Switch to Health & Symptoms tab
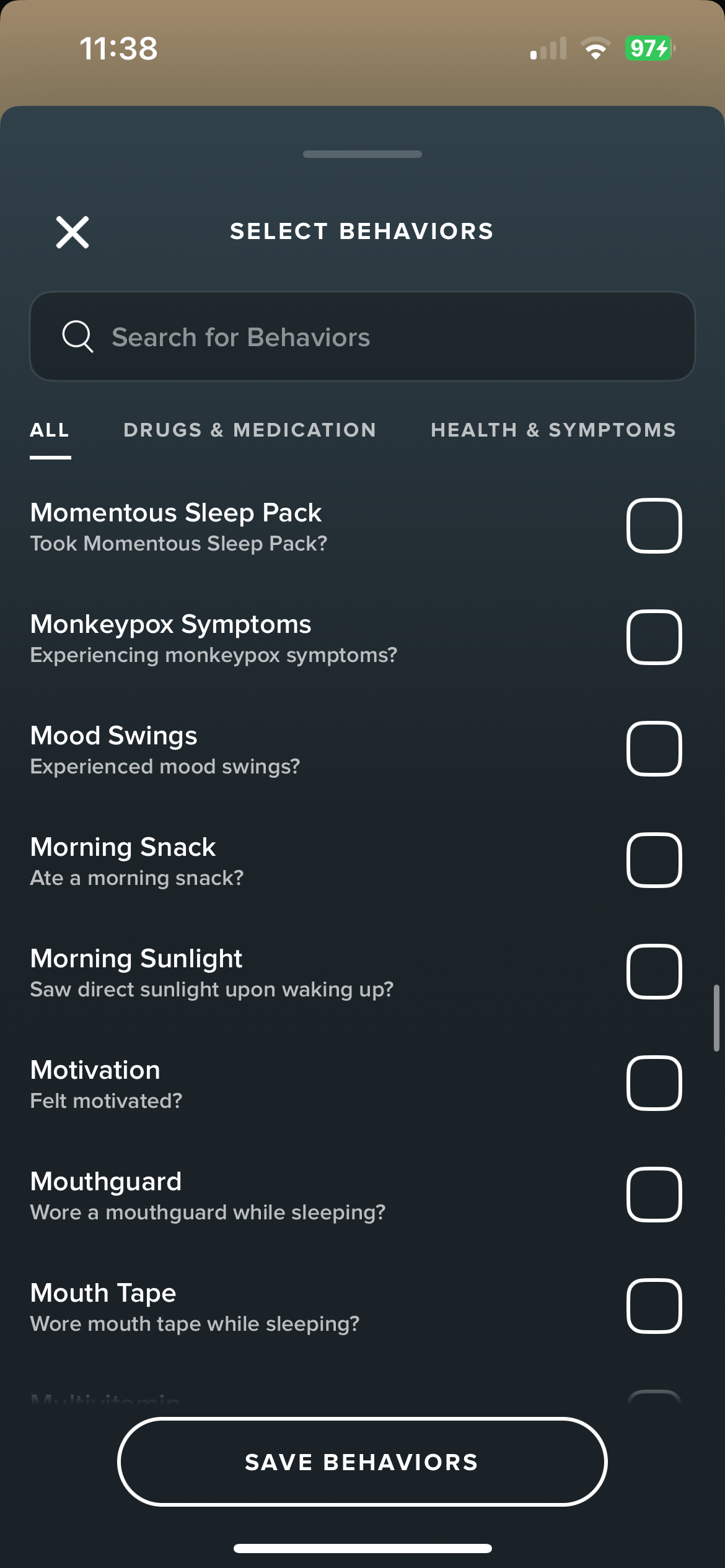 pos(553,430)
